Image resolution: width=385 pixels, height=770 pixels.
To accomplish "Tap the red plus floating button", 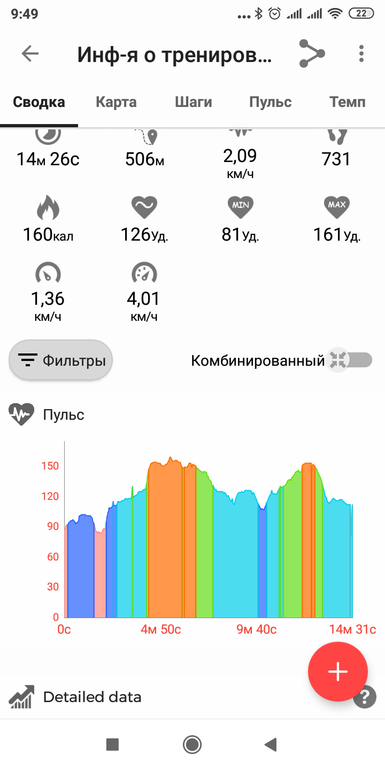I will click(x=338, y=672).
